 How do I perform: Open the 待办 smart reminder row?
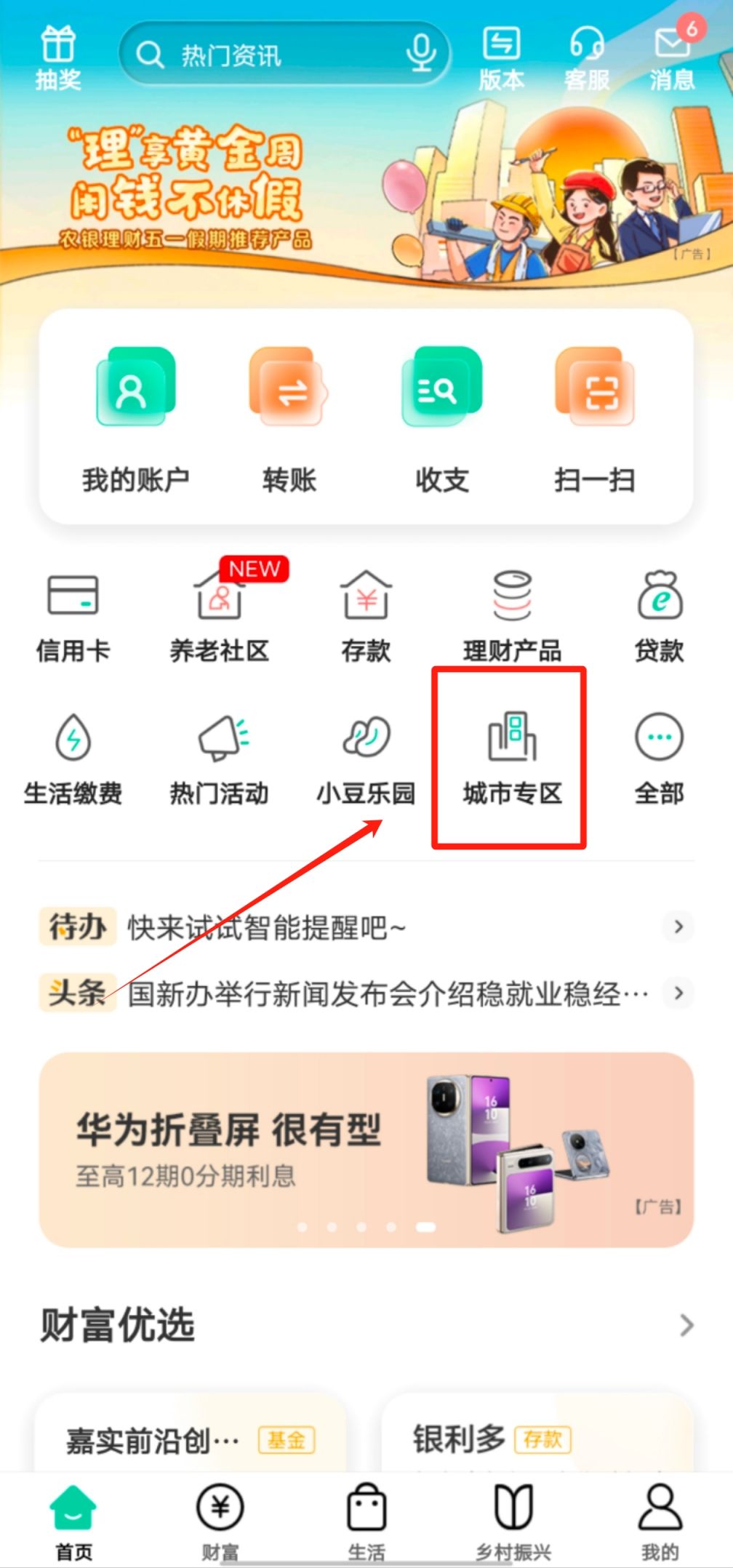[364, 927]
